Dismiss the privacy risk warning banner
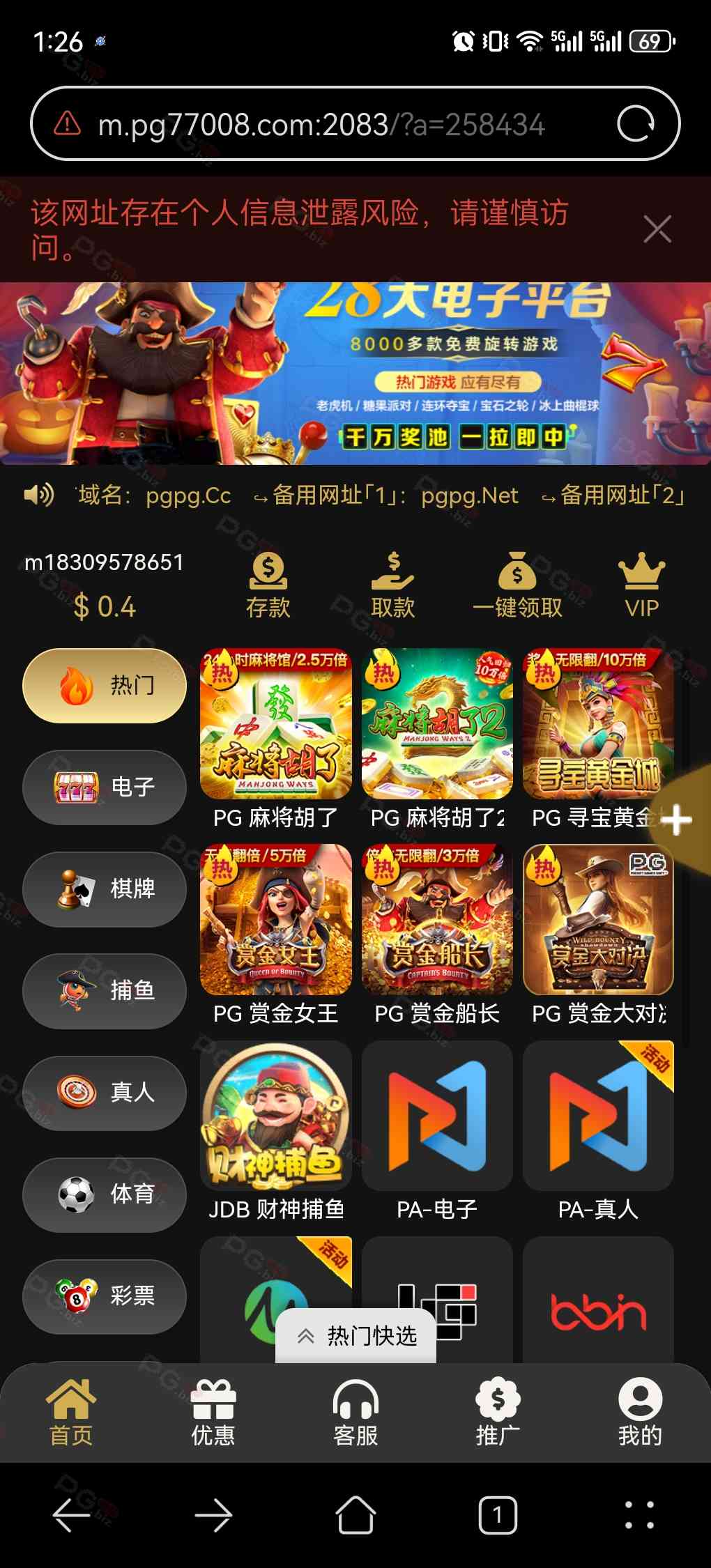 657,229
